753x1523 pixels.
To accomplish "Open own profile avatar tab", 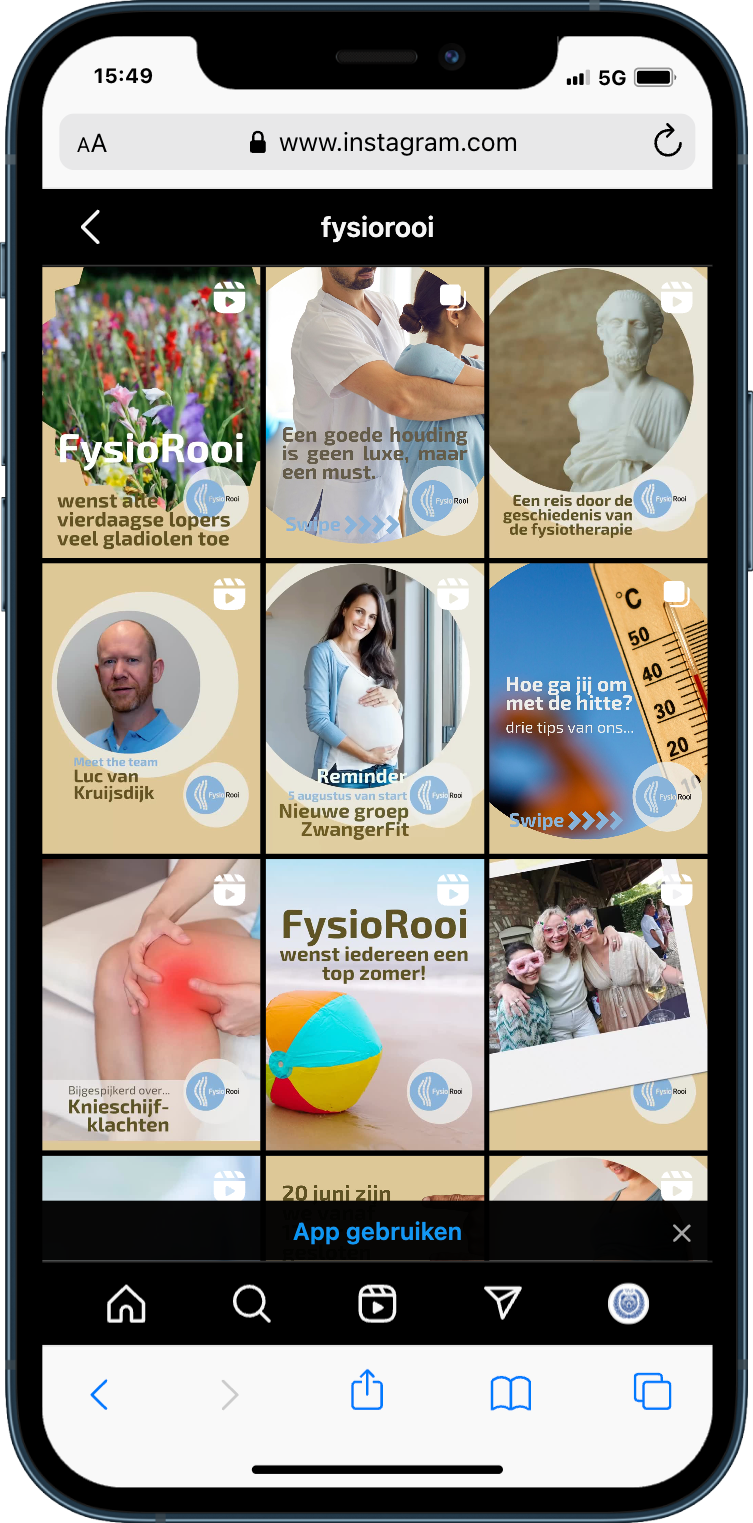I will (629, 1303).
